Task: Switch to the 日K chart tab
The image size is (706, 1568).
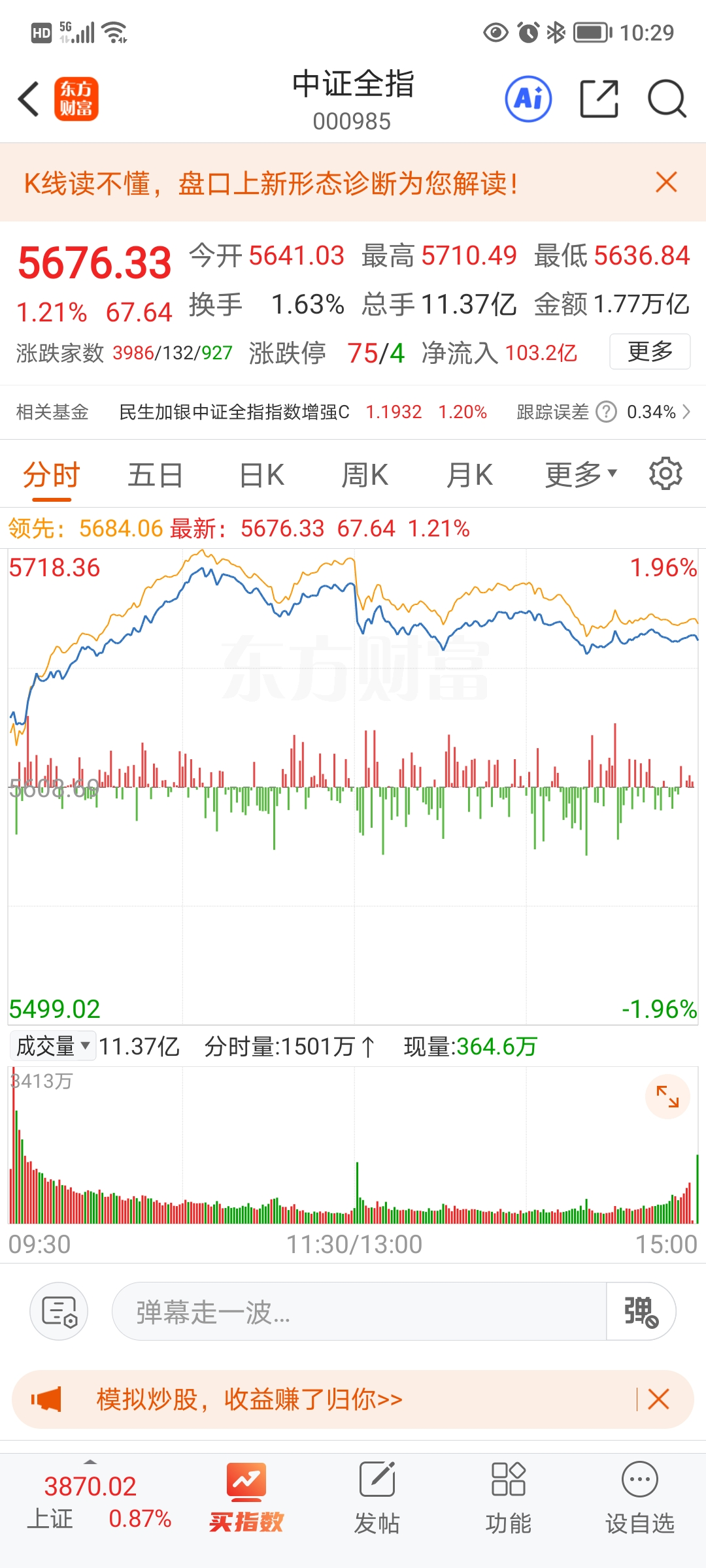Action: pos(261,475)
